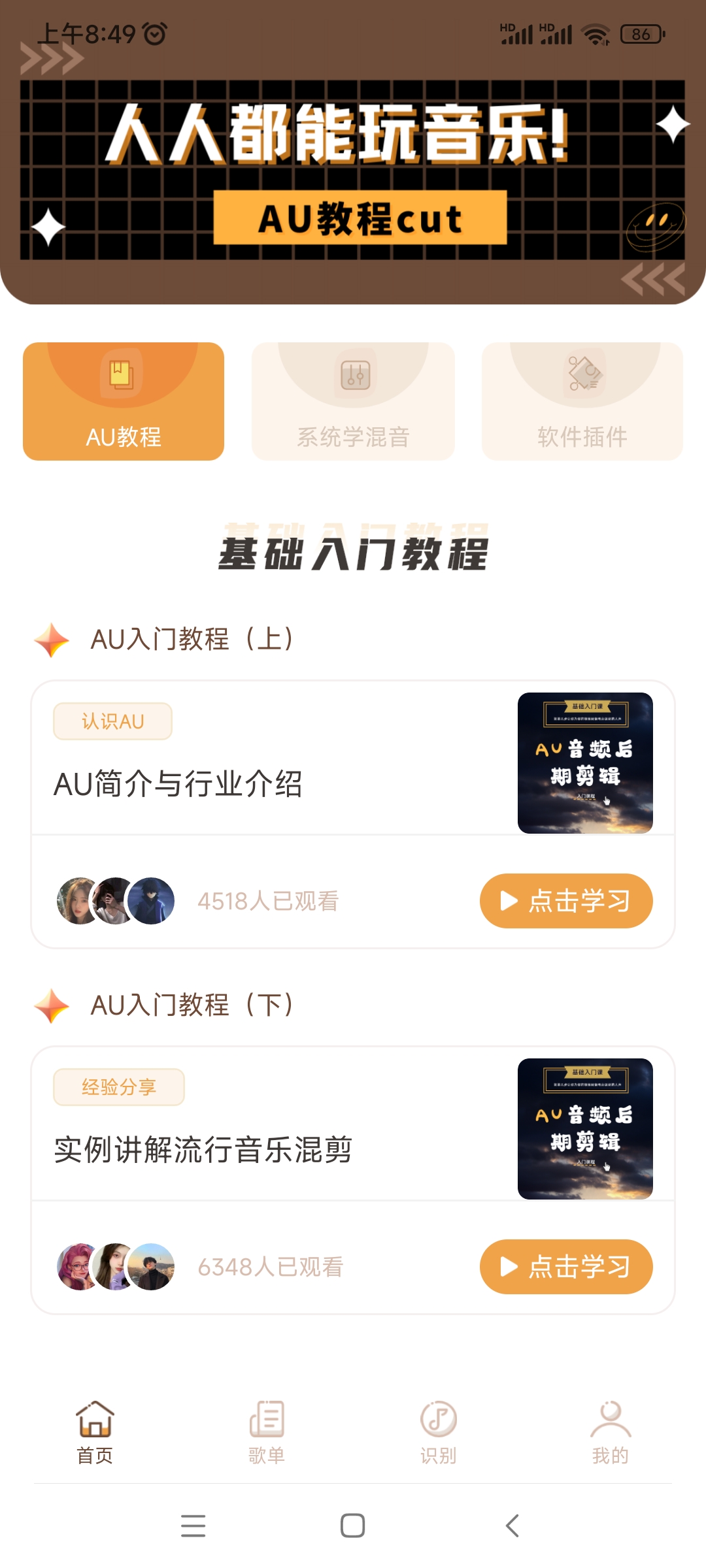The image size is (706, 1568).
Task: Switch to the 歌单 tab
Action: click(x=267, y=1432)
